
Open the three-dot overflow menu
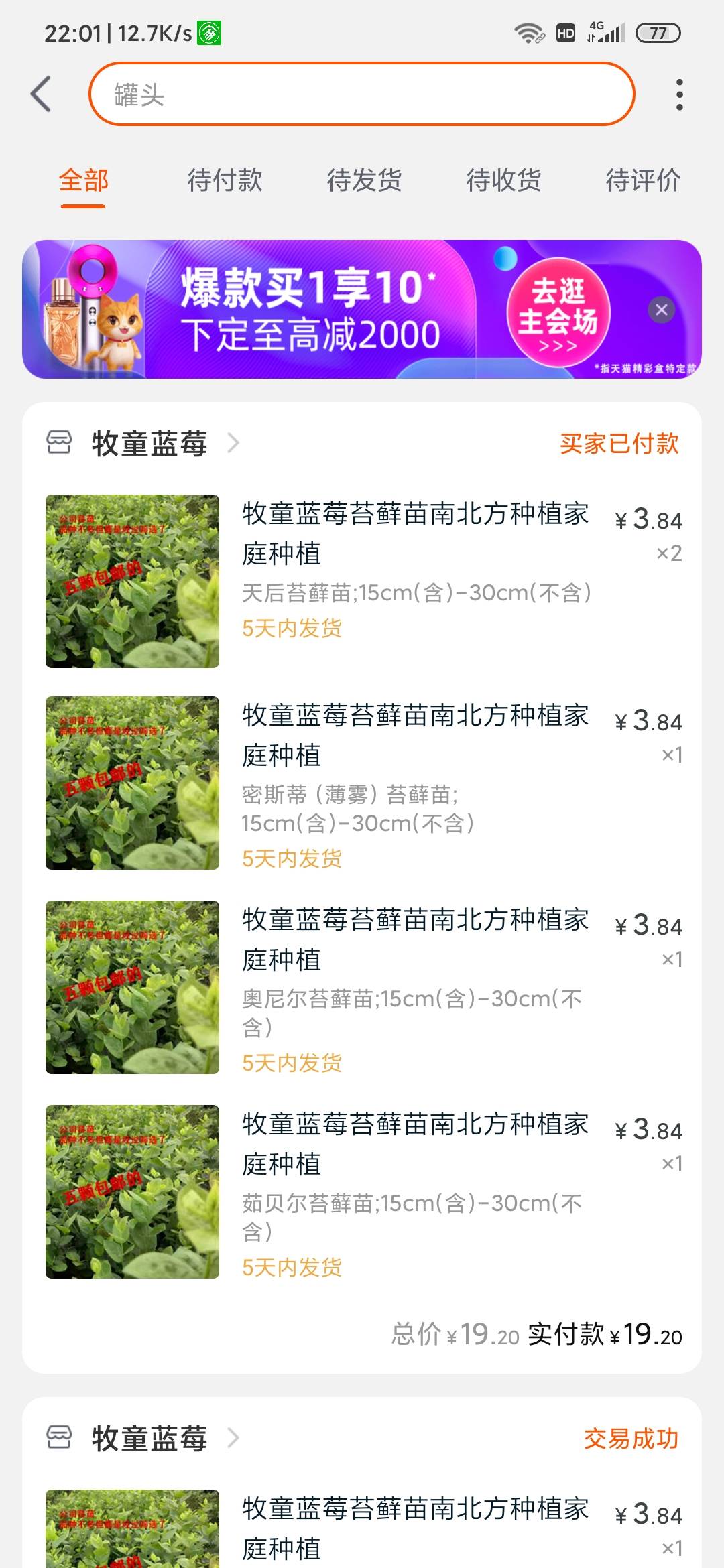[680, 94]
